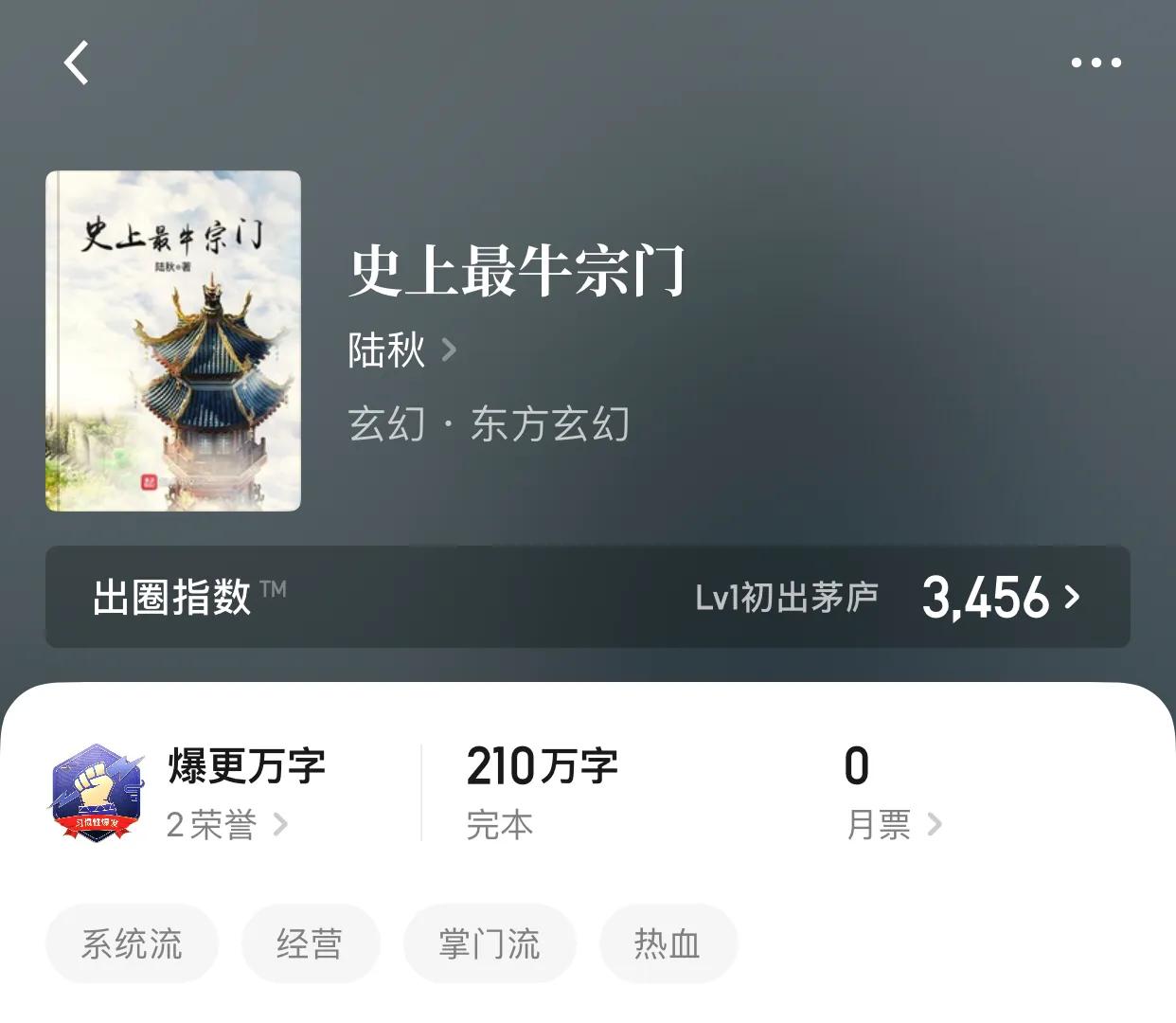Select the 经营 tag chip
This screenshot has width=1176, height=1023.
point(310,943)
